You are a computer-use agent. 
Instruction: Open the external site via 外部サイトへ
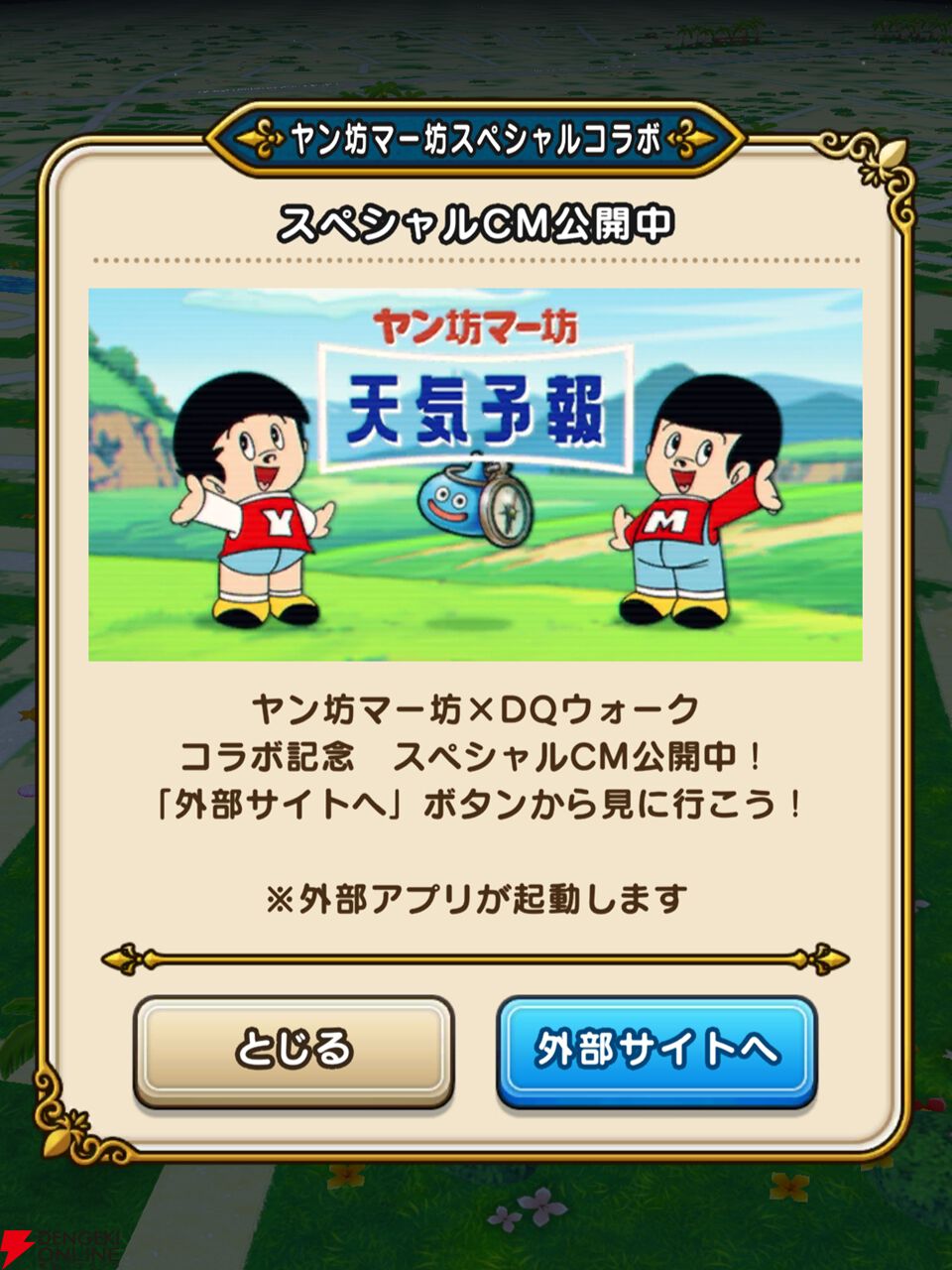(x=656, y=1051)
